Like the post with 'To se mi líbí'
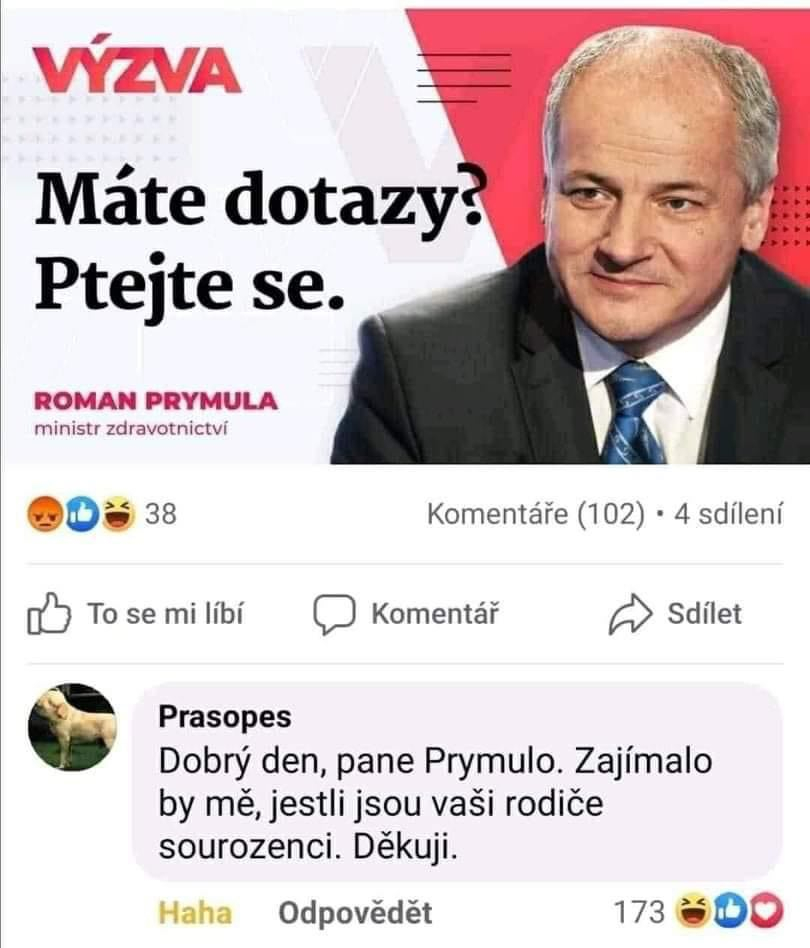810x948 pixels. click(137, 613)
